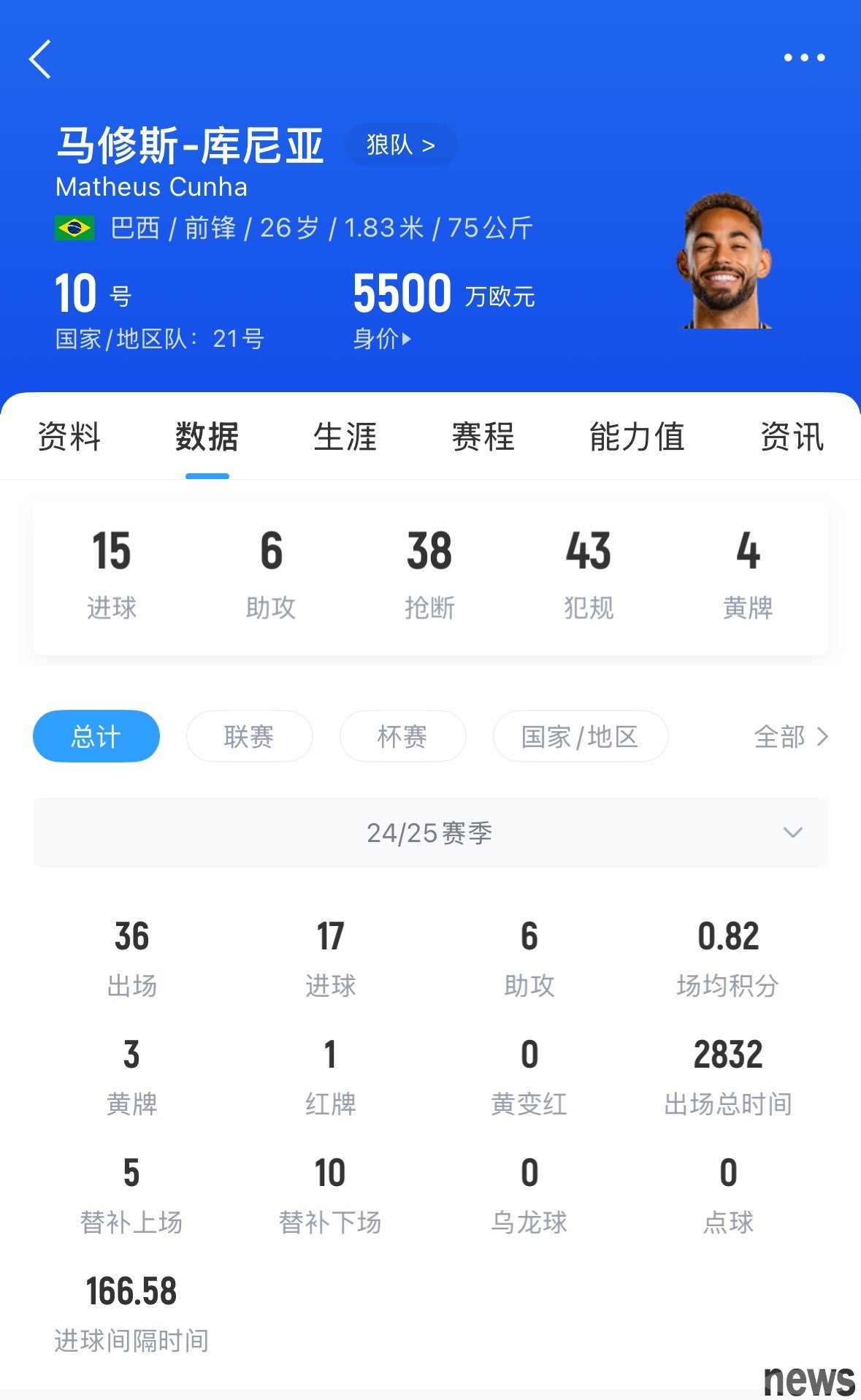Select the 总计 filter chip

click(x=96, y=736)
